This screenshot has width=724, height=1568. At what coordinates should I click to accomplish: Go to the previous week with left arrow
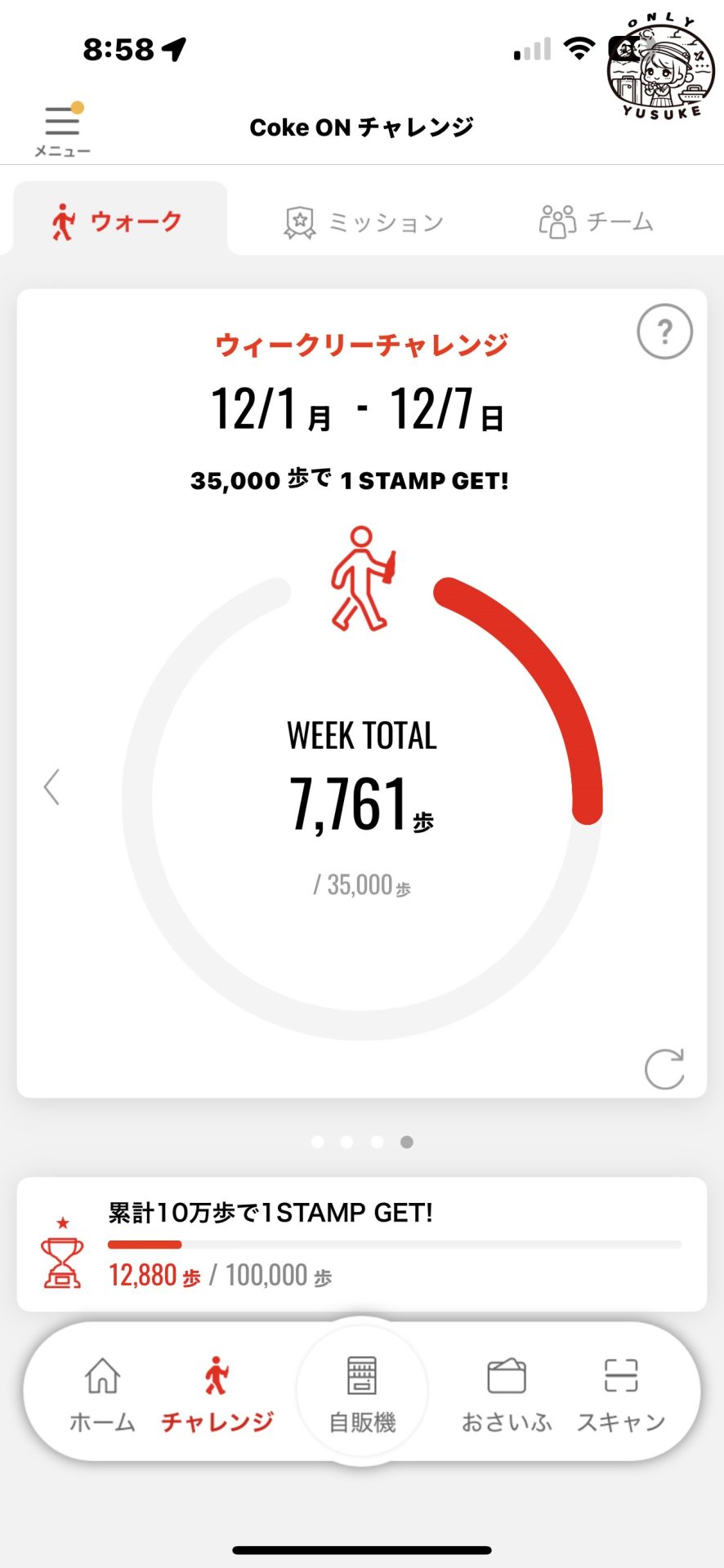pyautogui.click(x=52, y=787)
